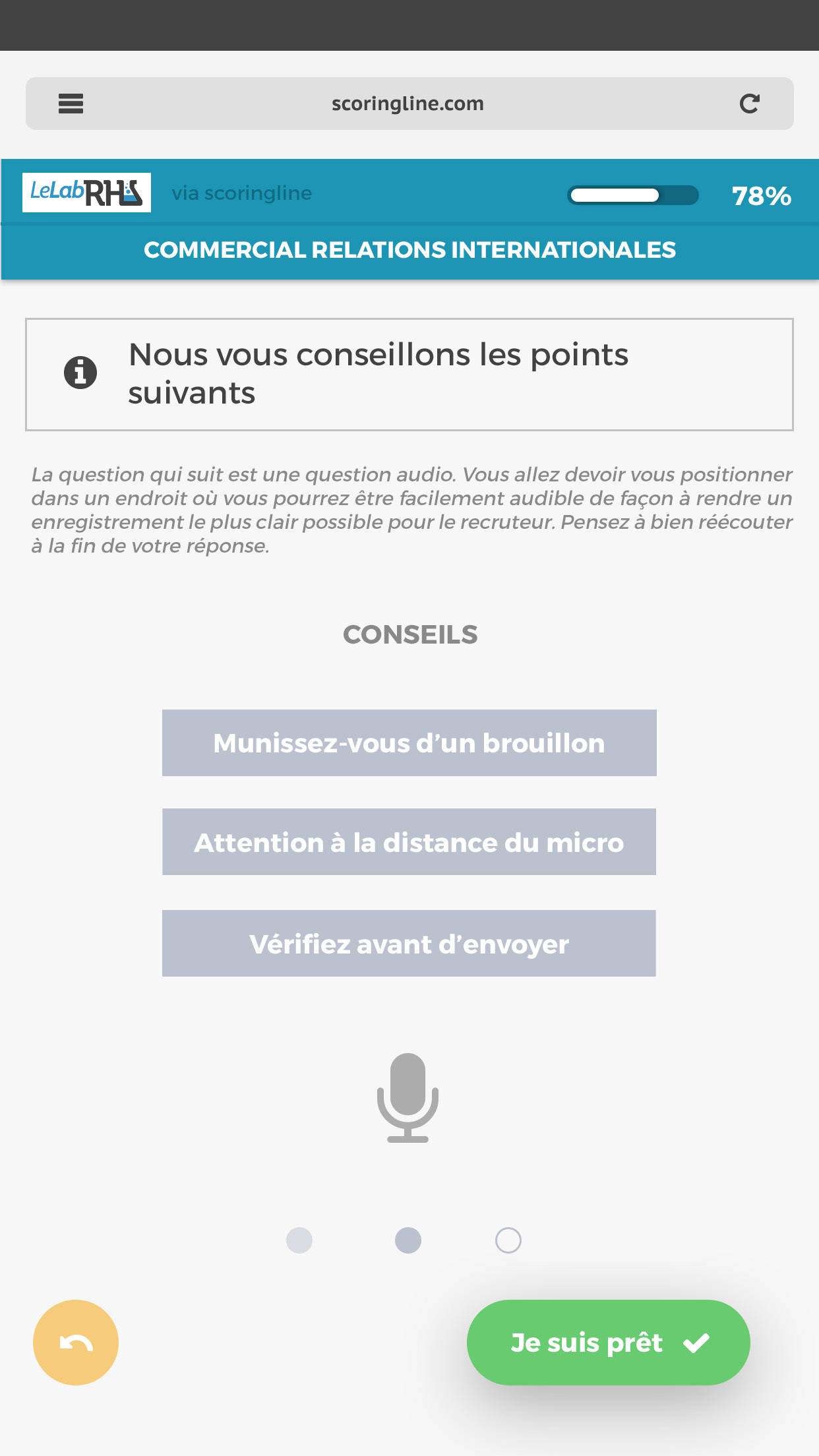This screenshot has width=819, height=1456.
Task: Go back with the orange undo button
Action: [76, 1343]
